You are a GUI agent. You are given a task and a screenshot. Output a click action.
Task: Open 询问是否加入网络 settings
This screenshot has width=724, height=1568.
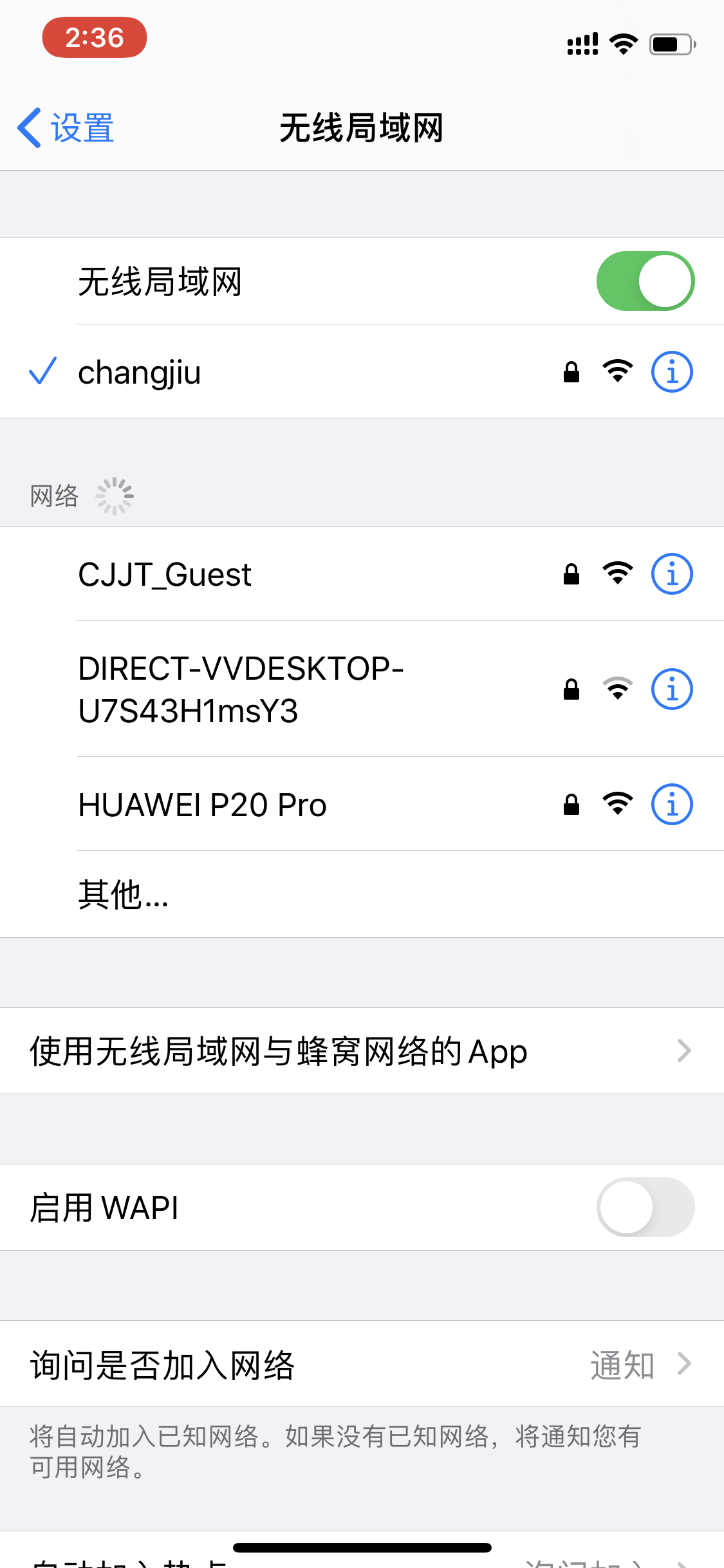click(x=360, y=1365)
